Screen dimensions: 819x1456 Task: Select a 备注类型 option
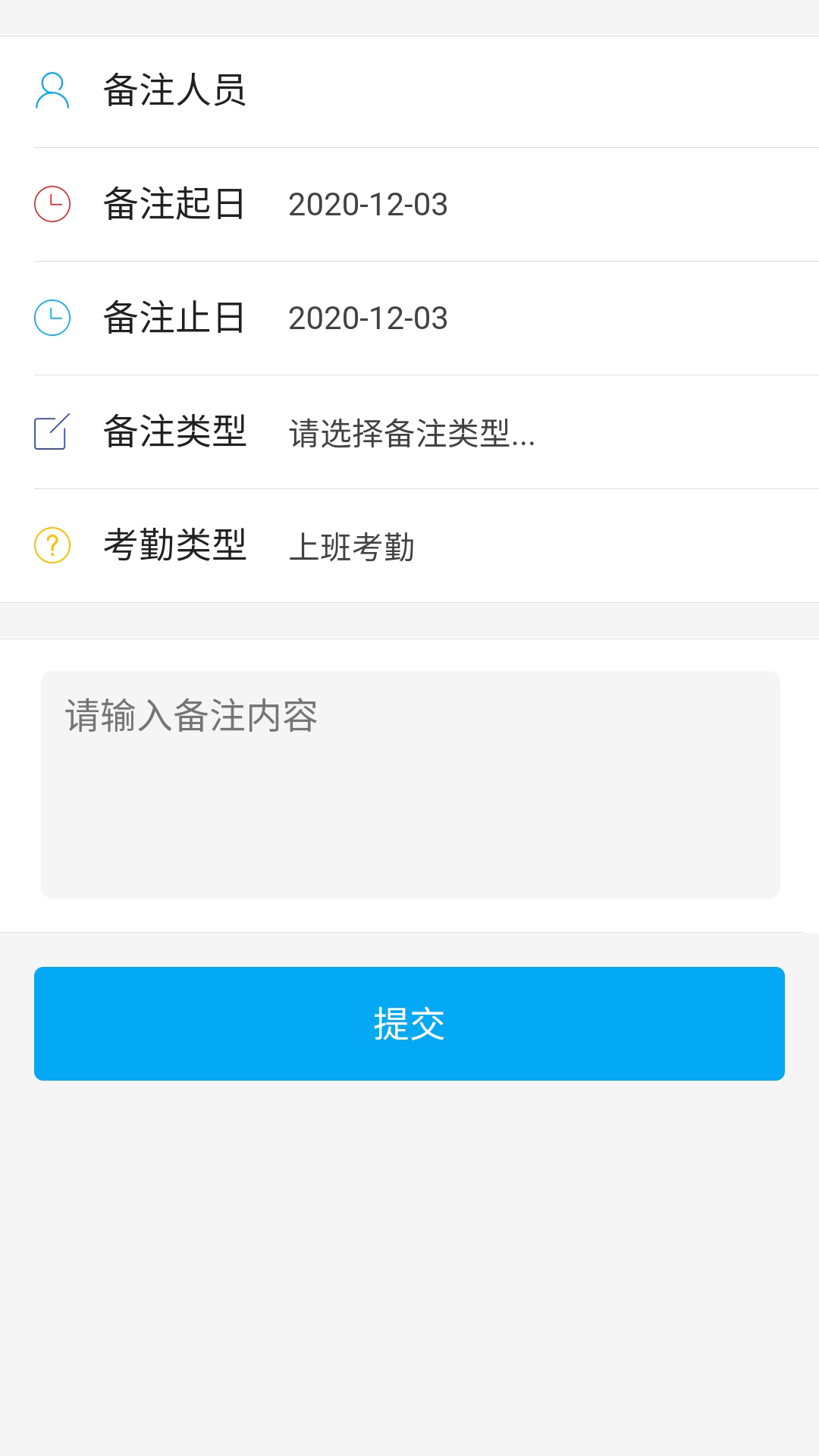coord(409,432)
